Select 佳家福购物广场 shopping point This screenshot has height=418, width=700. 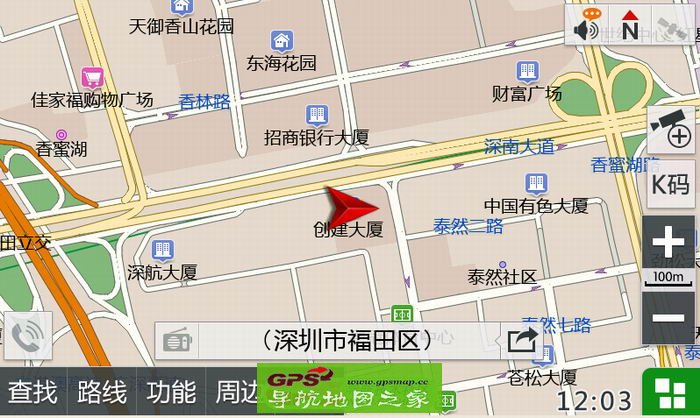(x=92, y=99)
